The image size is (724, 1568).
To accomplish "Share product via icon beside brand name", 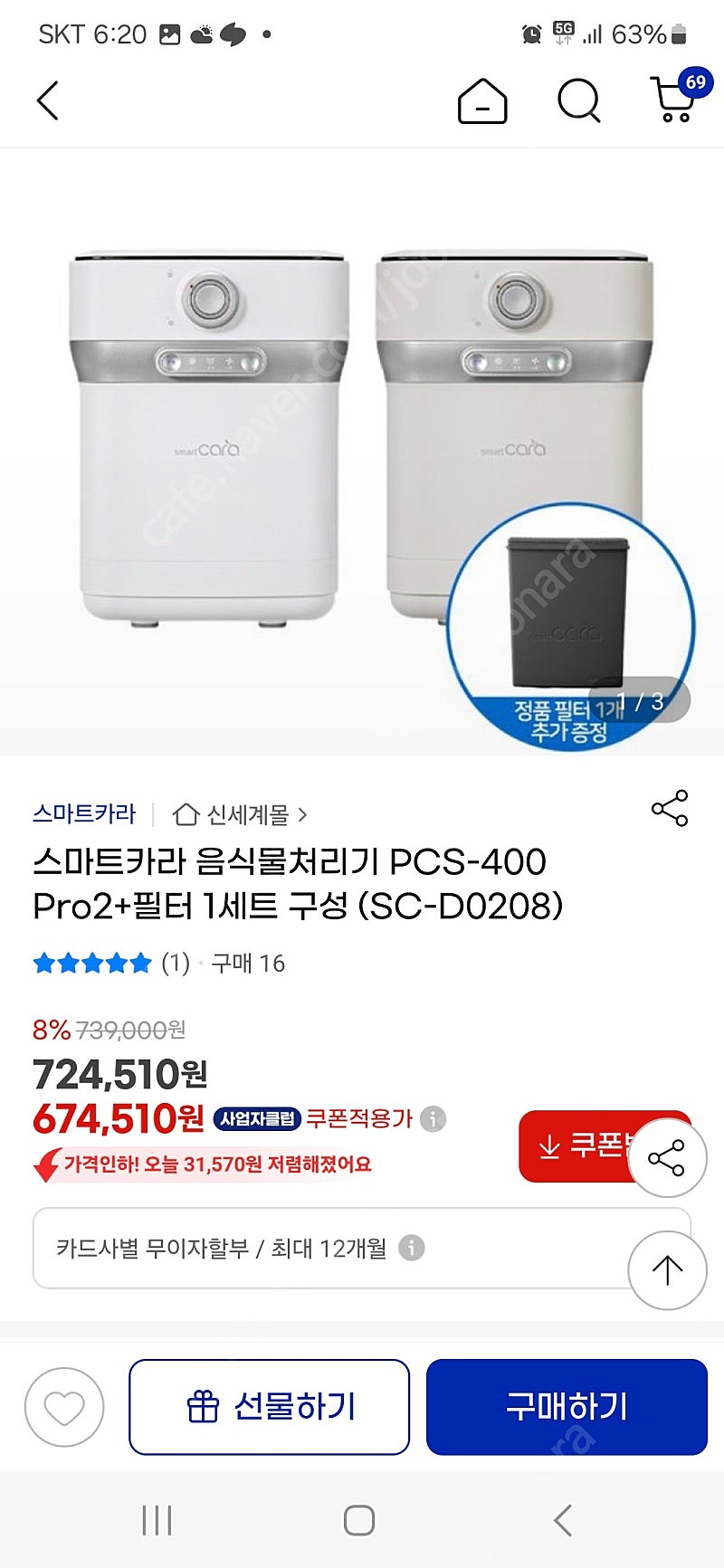I will (670, 808).
